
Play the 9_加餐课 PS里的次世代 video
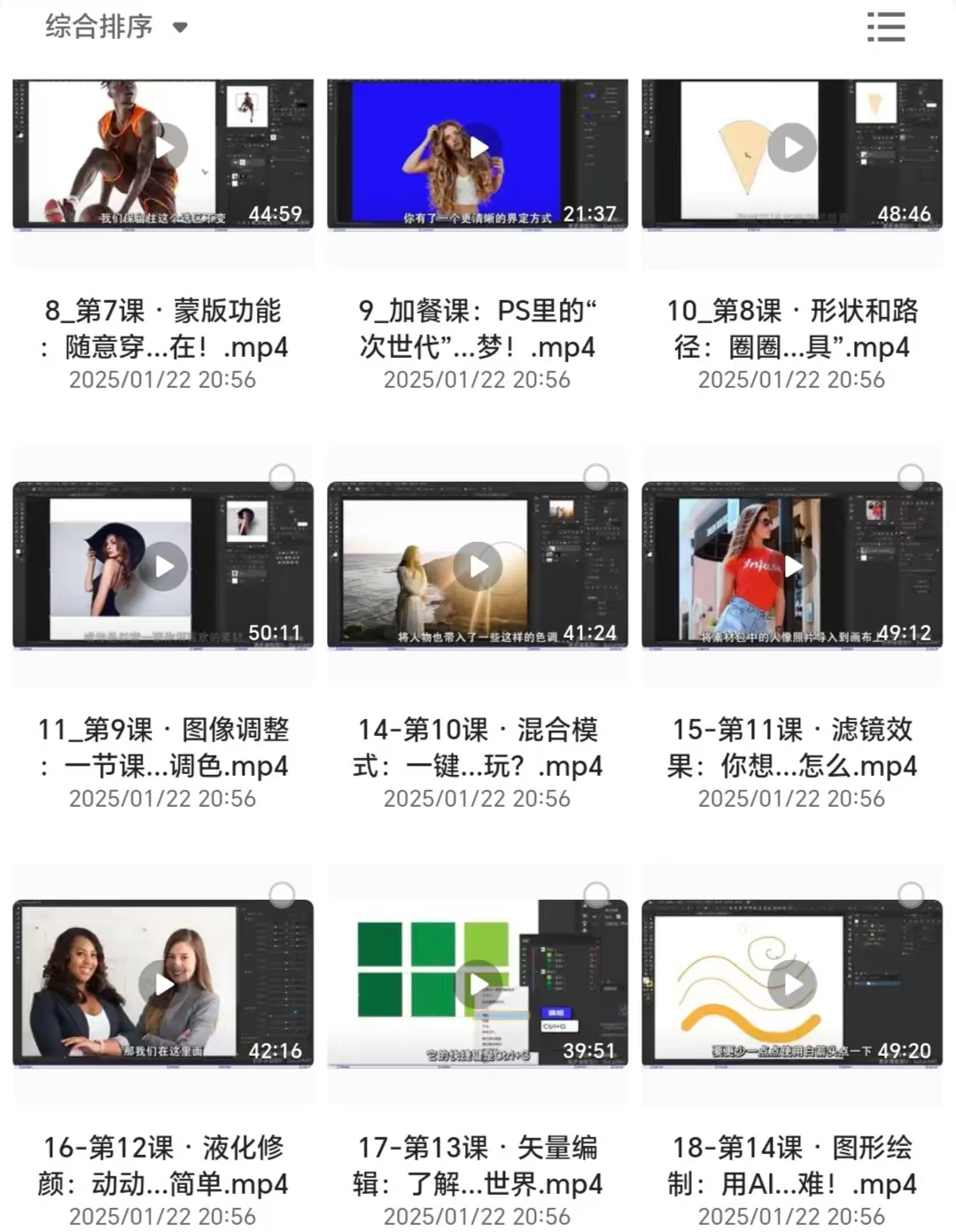478,147
